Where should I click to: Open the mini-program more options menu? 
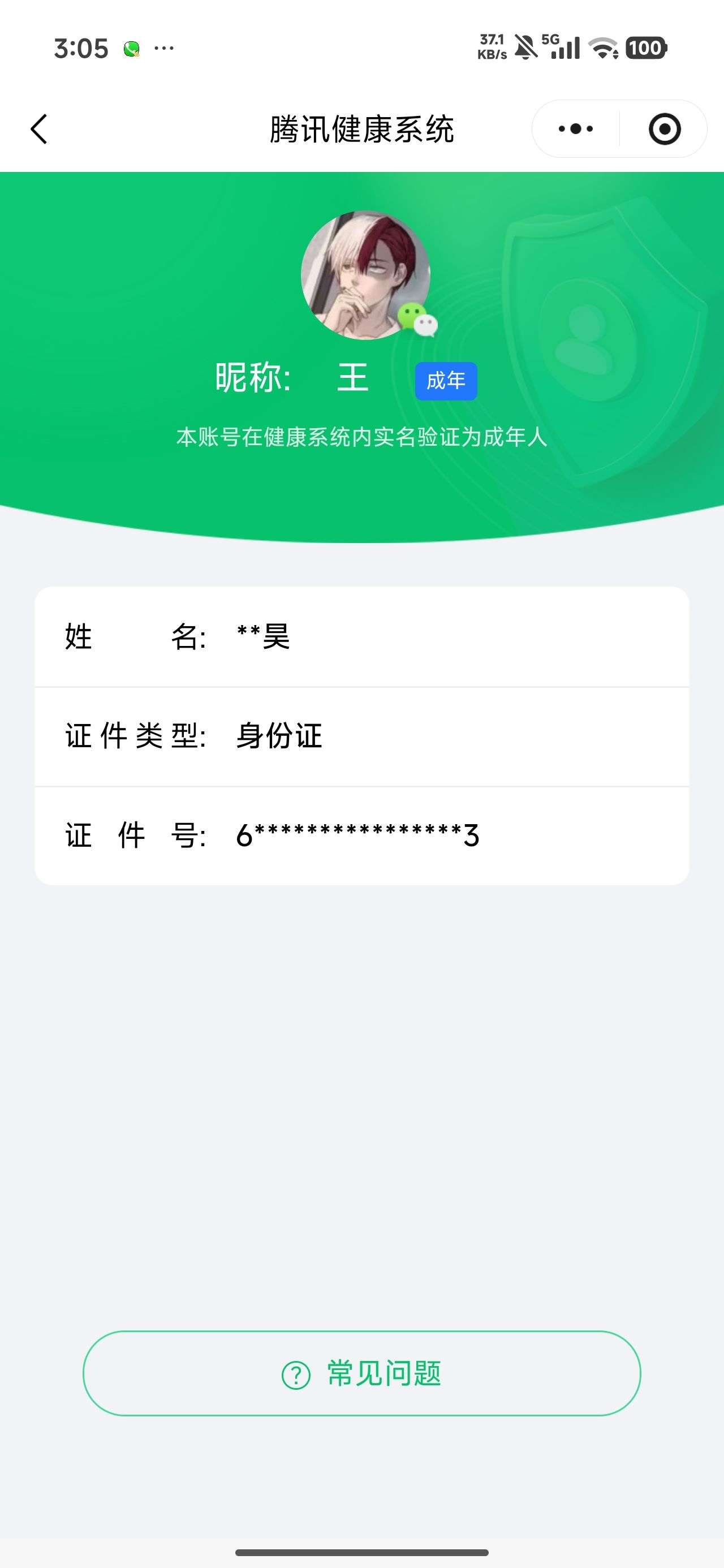pyautogui.click(x=573, y=128)
